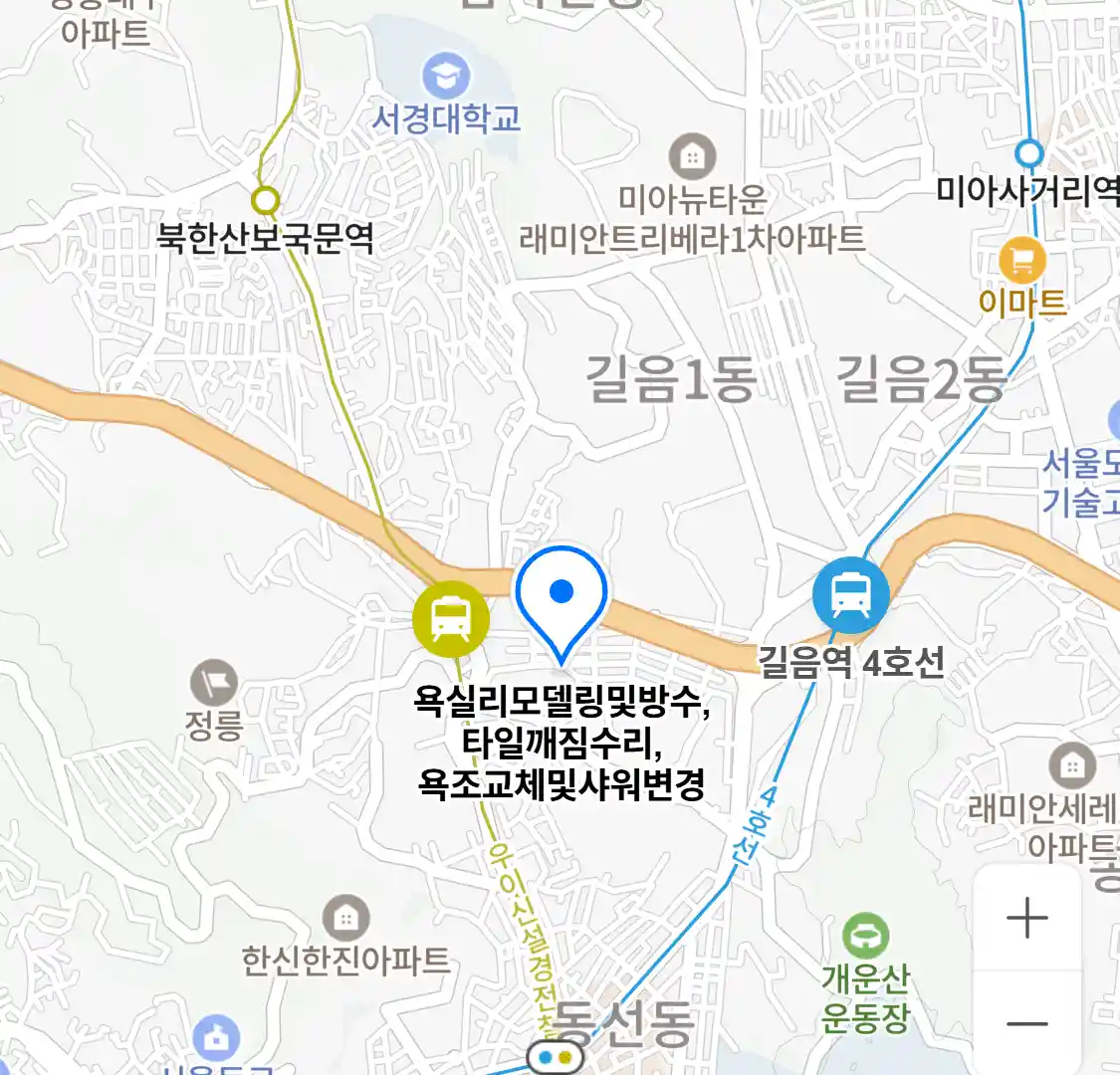The width and height of the screenshot is (1120, 1075).
Task: Open 한신한진아파트 marker
Action: (x=345, y=920)
